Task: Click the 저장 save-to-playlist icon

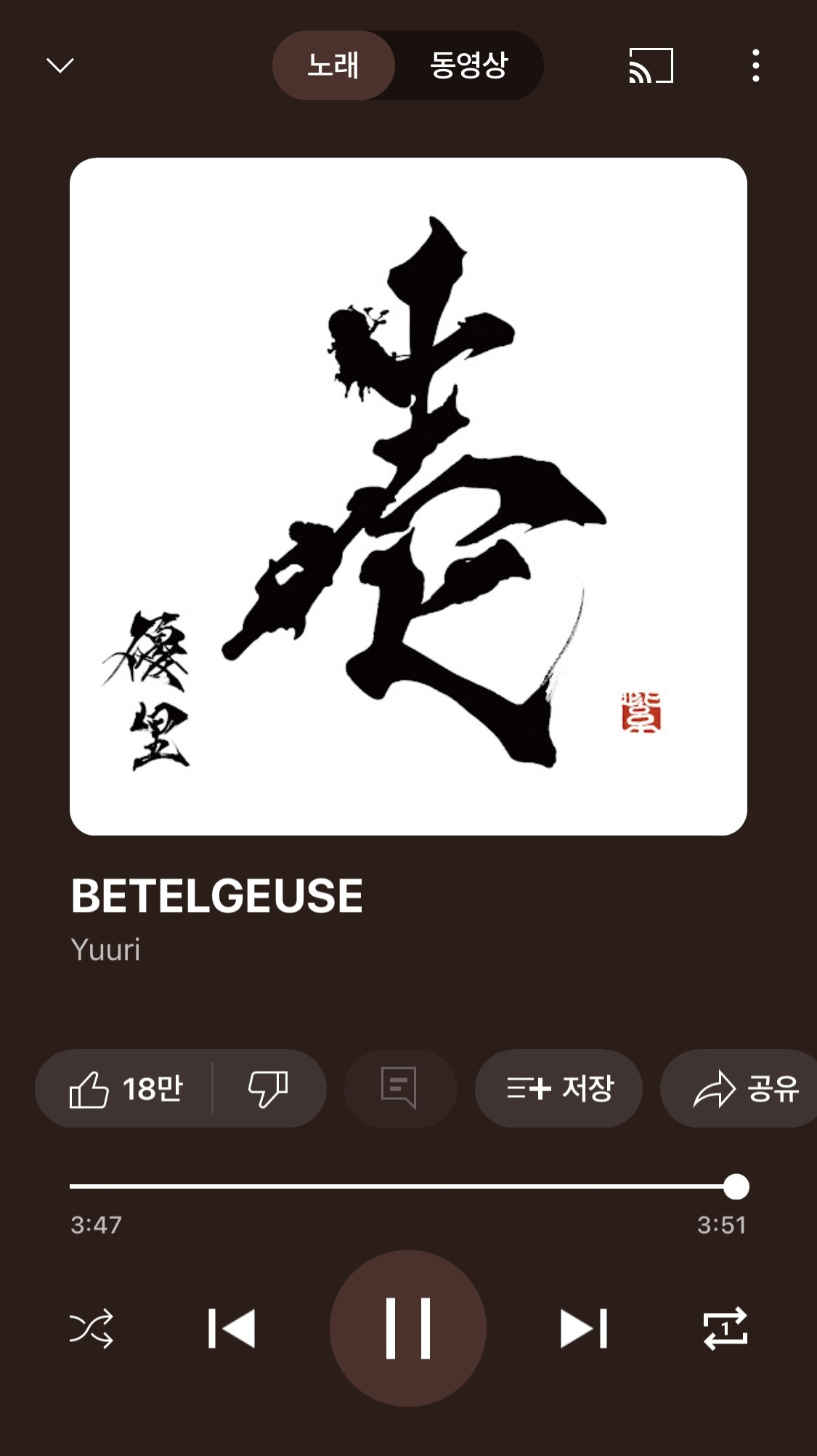Action: 558,1088
